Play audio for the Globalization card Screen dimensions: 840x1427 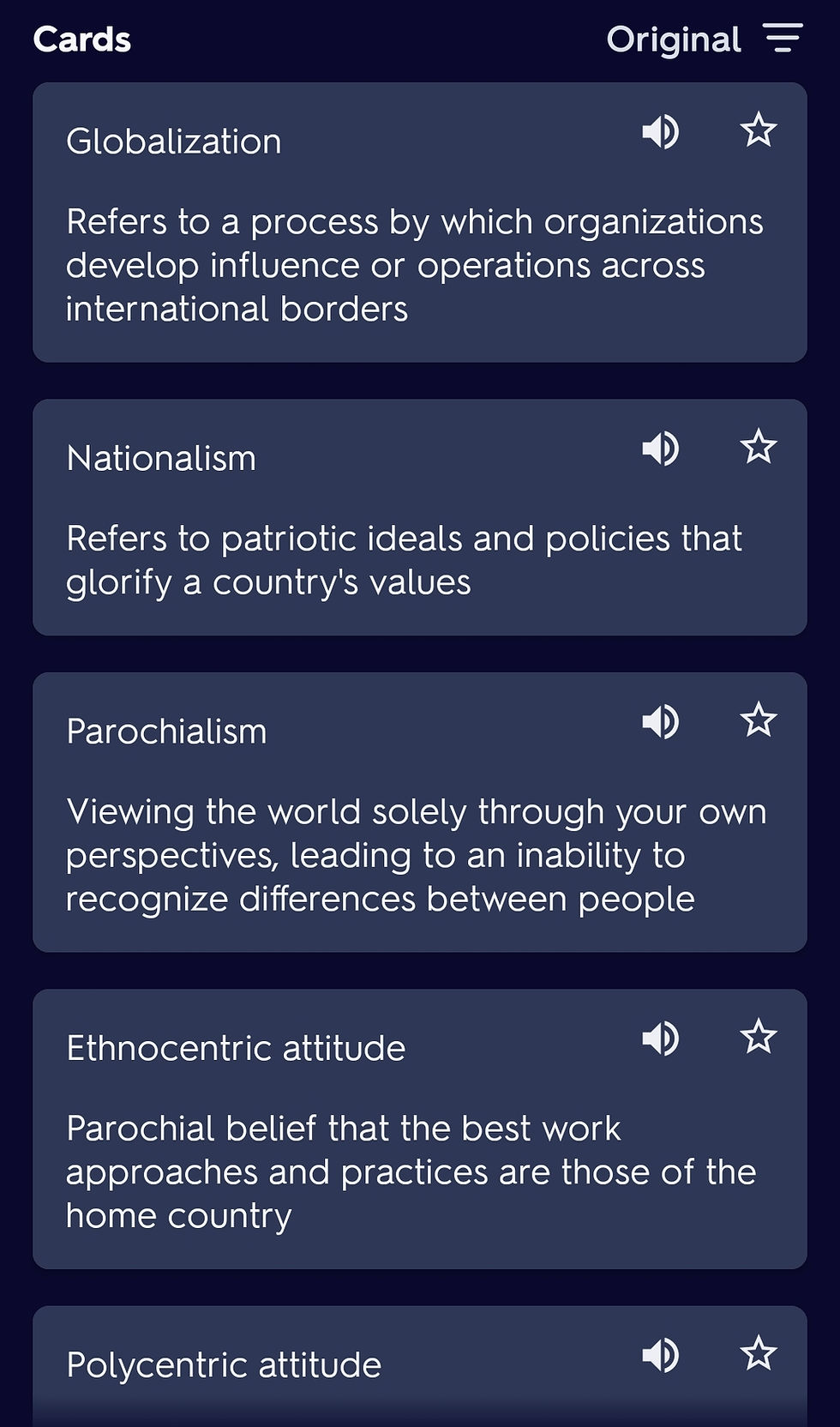tap(661, 132)
